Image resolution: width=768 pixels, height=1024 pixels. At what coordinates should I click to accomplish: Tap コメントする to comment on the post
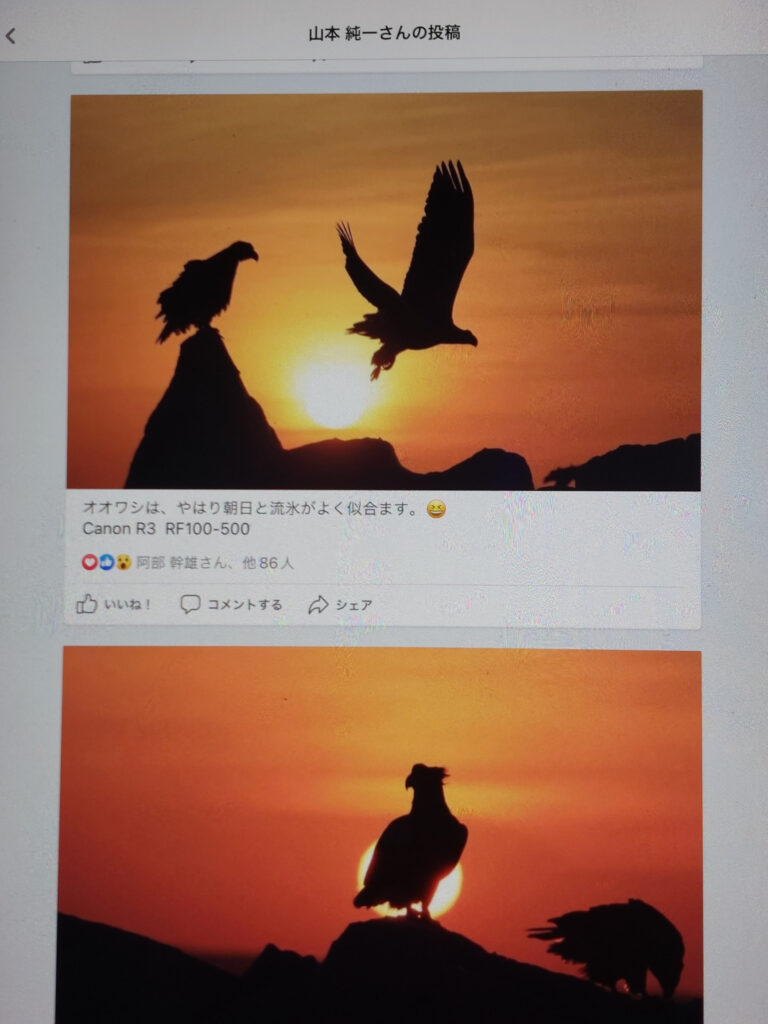(x=231, y=605)
